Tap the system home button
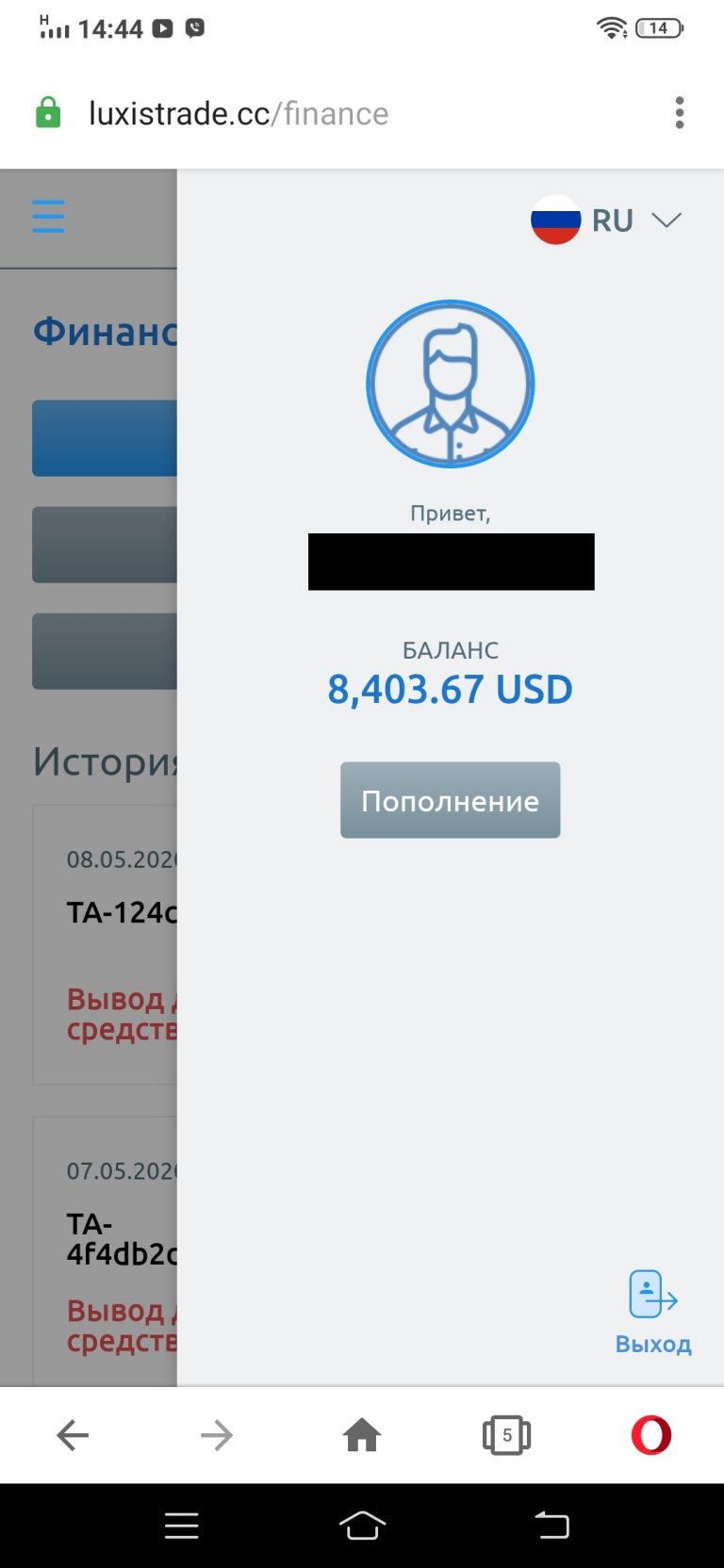724x1568 pixels. 362,1525
